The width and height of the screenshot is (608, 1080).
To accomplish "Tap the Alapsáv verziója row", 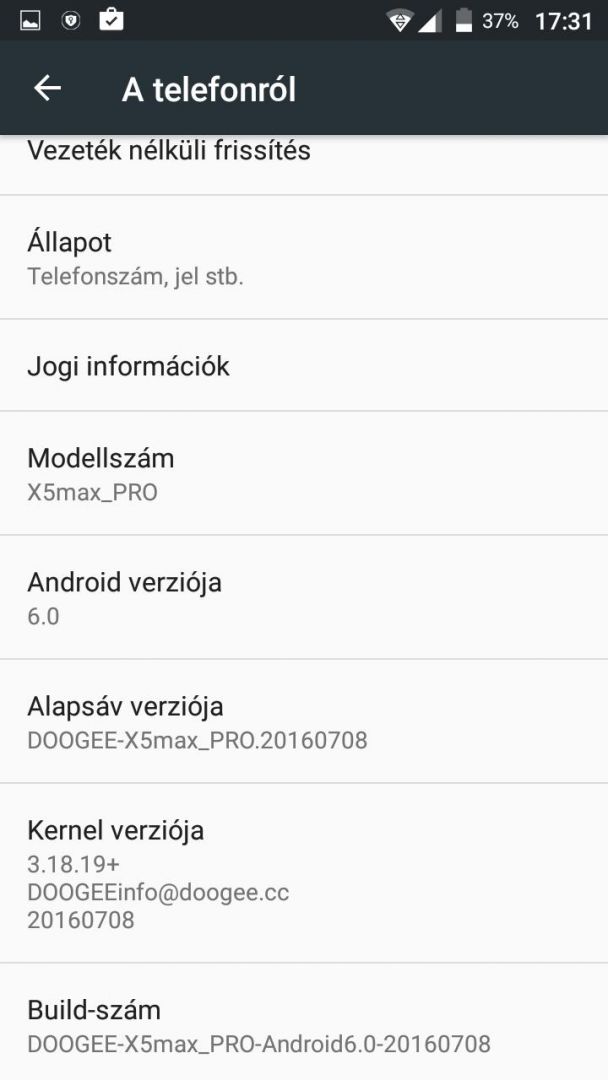I will (304, 721).
